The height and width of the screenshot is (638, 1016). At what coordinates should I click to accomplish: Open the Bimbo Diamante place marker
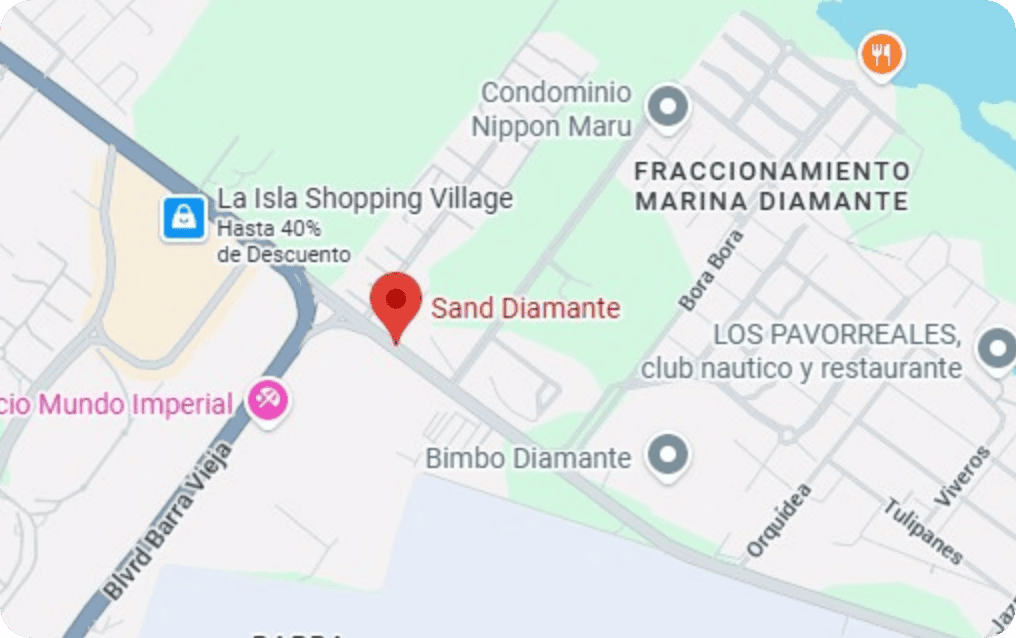coord(668,456)
